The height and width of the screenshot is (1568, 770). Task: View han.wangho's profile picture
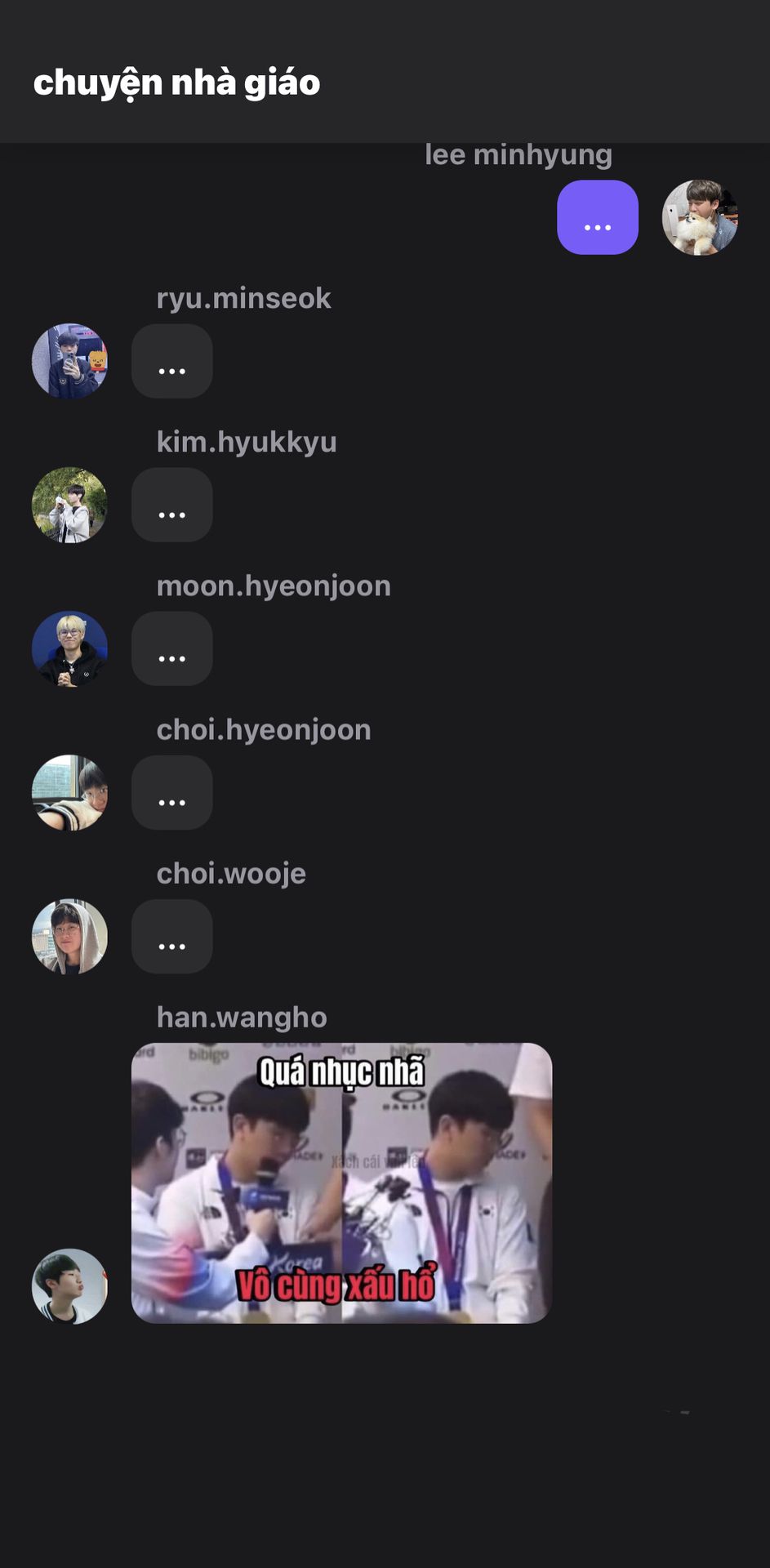(69, 1286)
